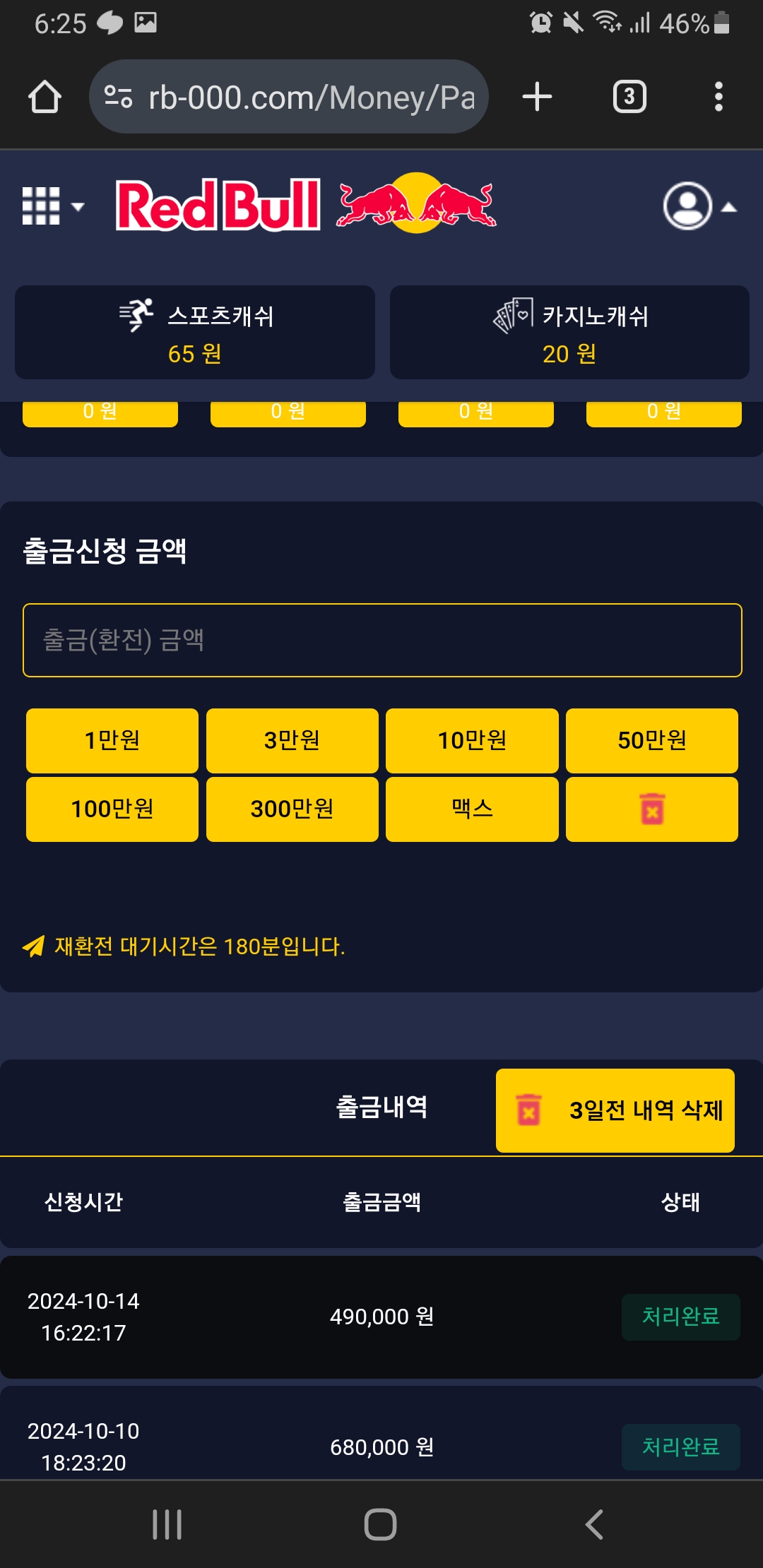Tap 3일전 내역 삭제 button
Viewport: 763px width, 1568px height.
pyautogui.click(x=615, y=1110)
